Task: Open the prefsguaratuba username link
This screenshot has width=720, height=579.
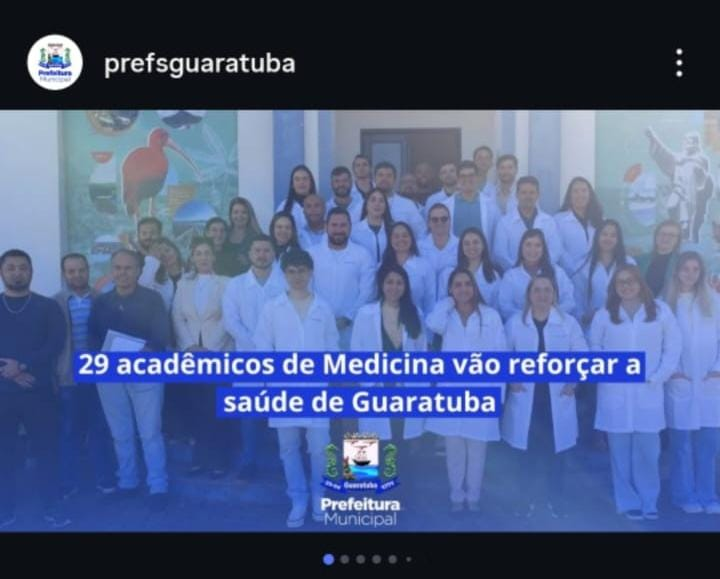Action: pos(199,64)
